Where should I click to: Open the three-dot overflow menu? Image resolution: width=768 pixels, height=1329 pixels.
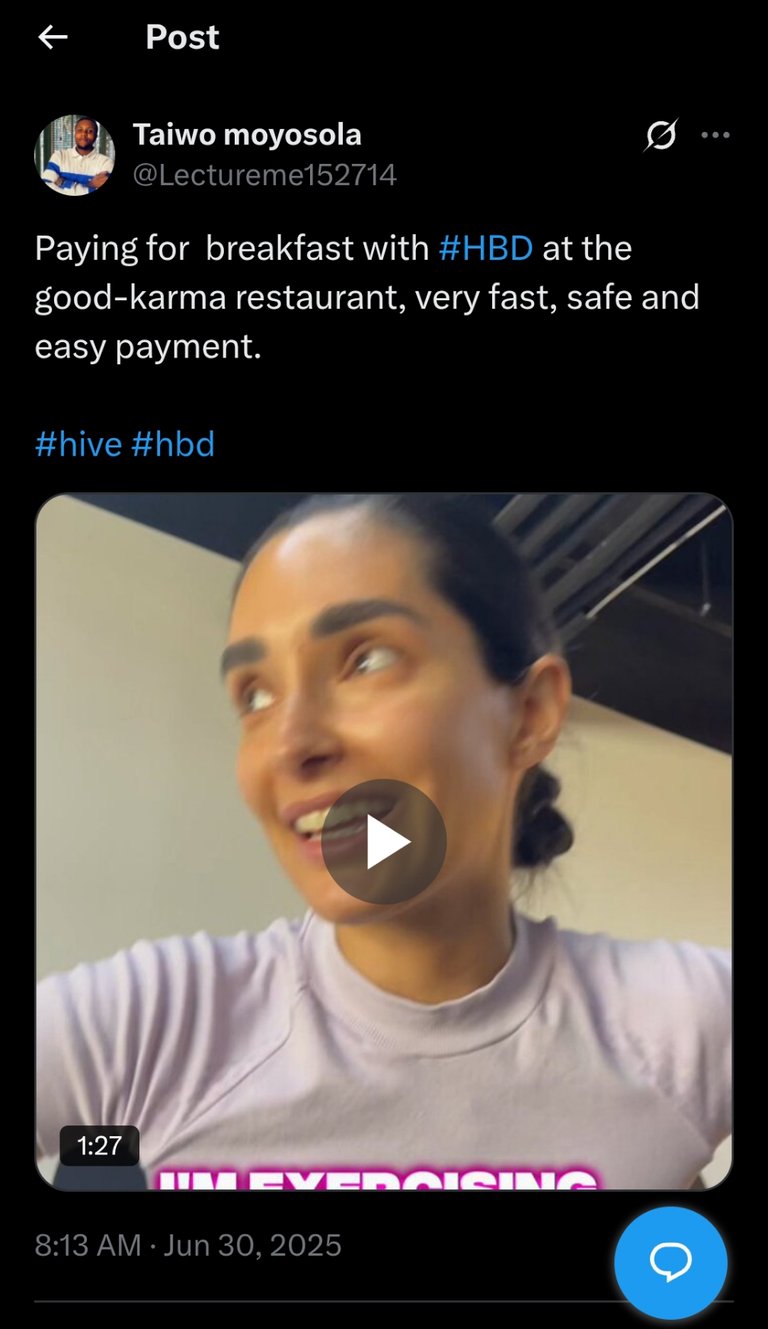pos(715,135)
